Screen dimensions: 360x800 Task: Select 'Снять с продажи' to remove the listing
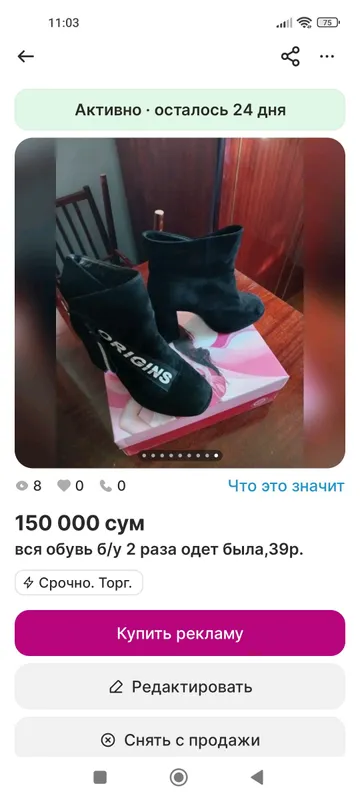(180, 738)
